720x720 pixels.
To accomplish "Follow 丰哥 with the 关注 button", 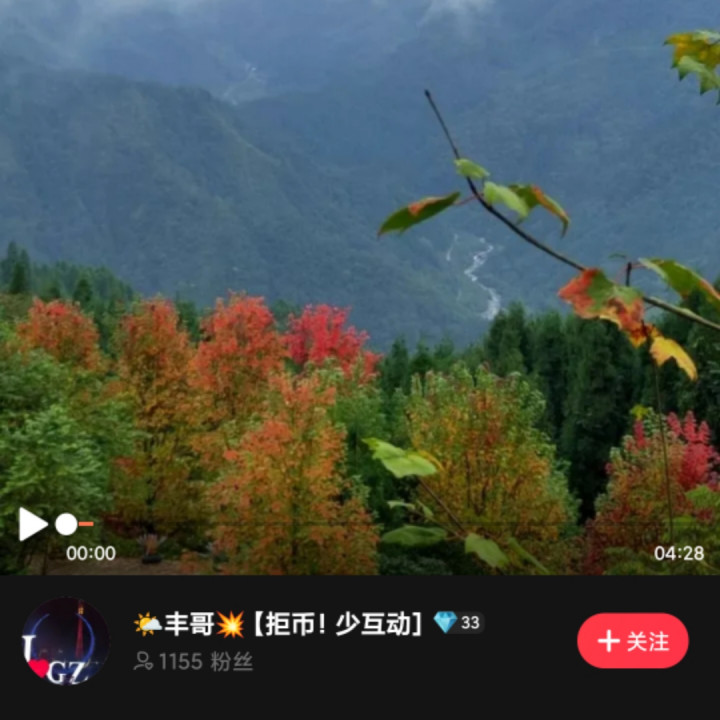I will point(632,641).
